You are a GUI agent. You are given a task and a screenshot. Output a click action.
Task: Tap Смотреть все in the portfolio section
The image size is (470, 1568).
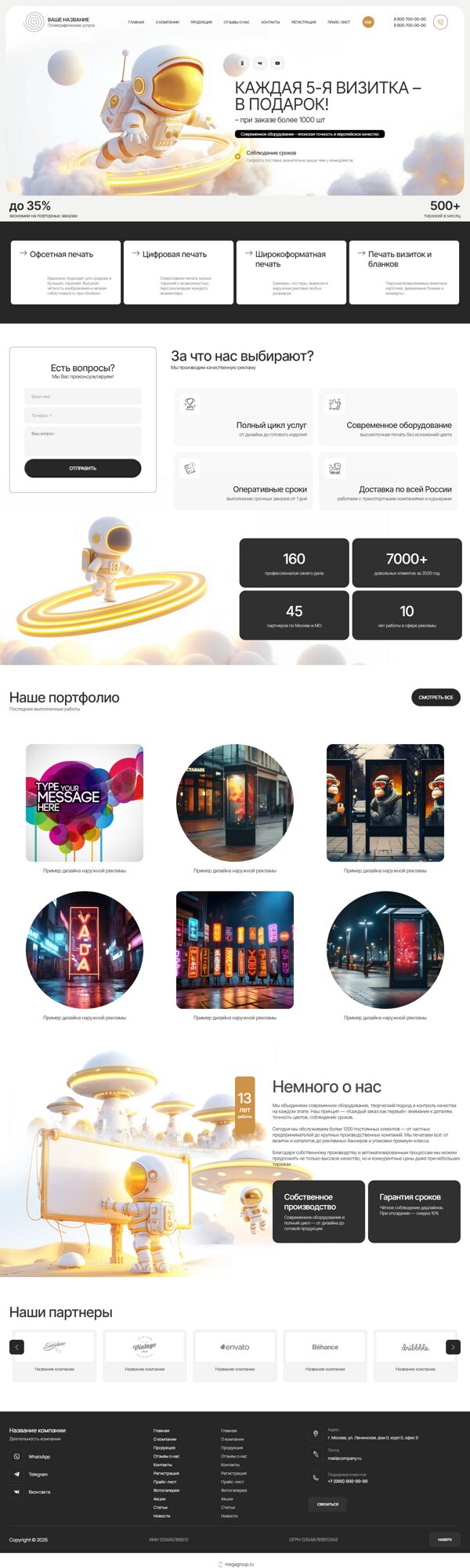click(436, 697)
